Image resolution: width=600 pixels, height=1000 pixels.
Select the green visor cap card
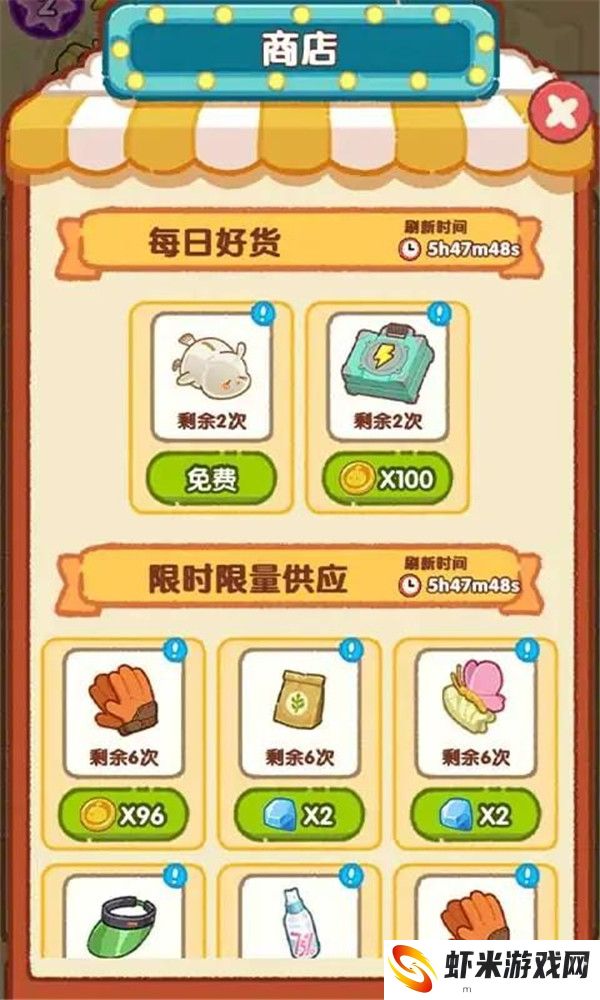pyautogui.click(x=124, y=930)
